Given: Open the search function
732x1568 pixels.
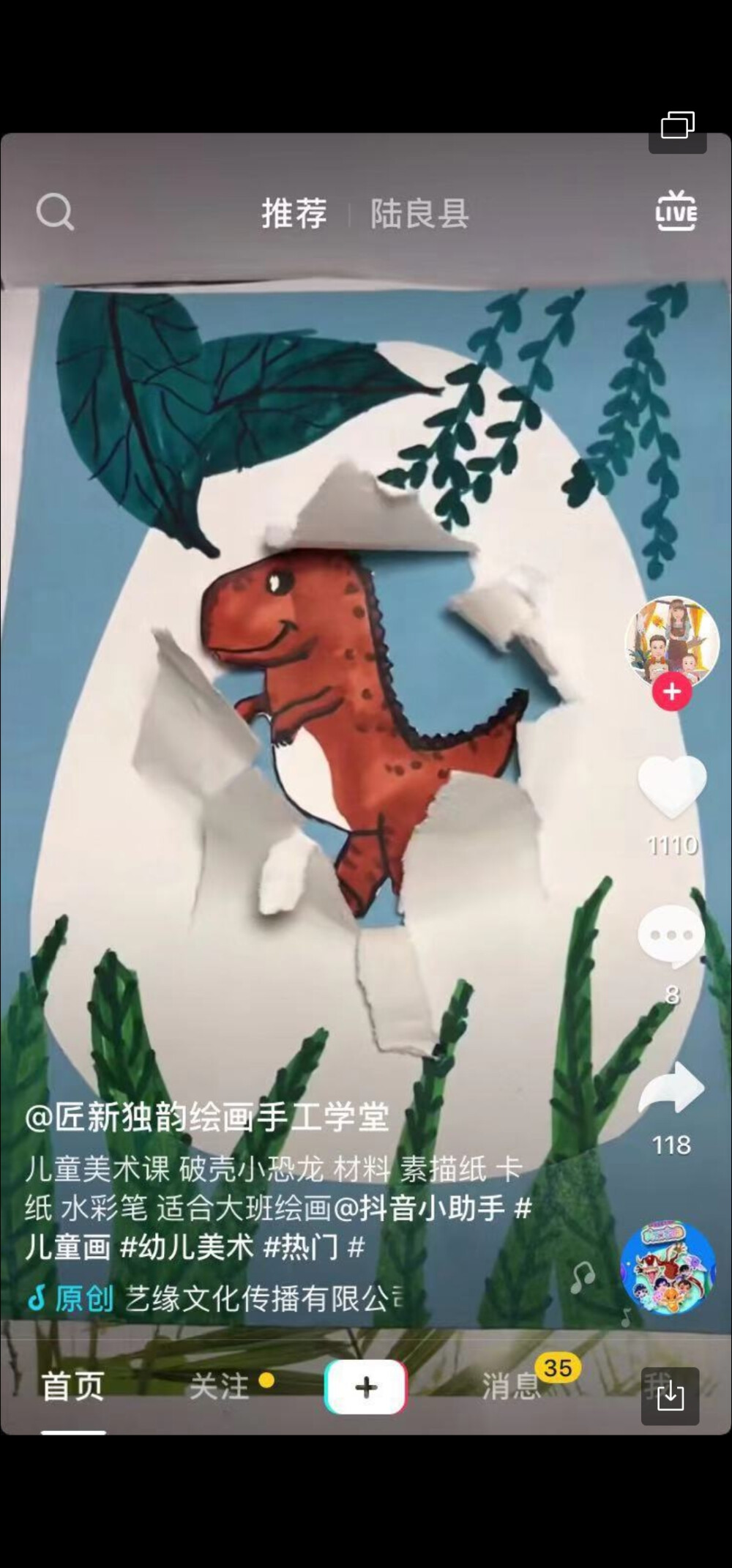Looking at the screenshot, I should pyautogui.click(x=55, y=212).
